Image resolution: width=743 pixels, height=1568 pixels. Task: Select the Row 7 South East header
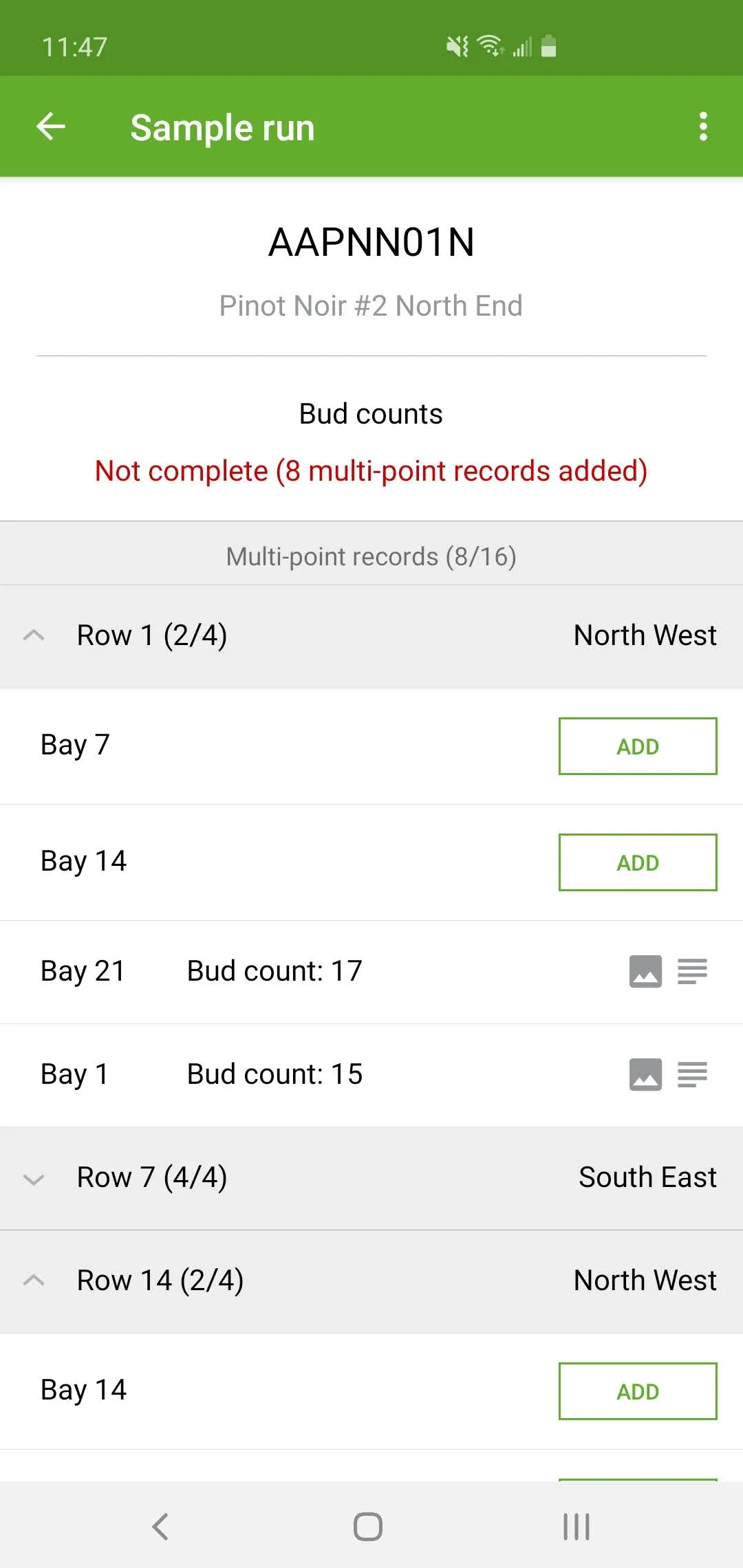pos(647,1177)
